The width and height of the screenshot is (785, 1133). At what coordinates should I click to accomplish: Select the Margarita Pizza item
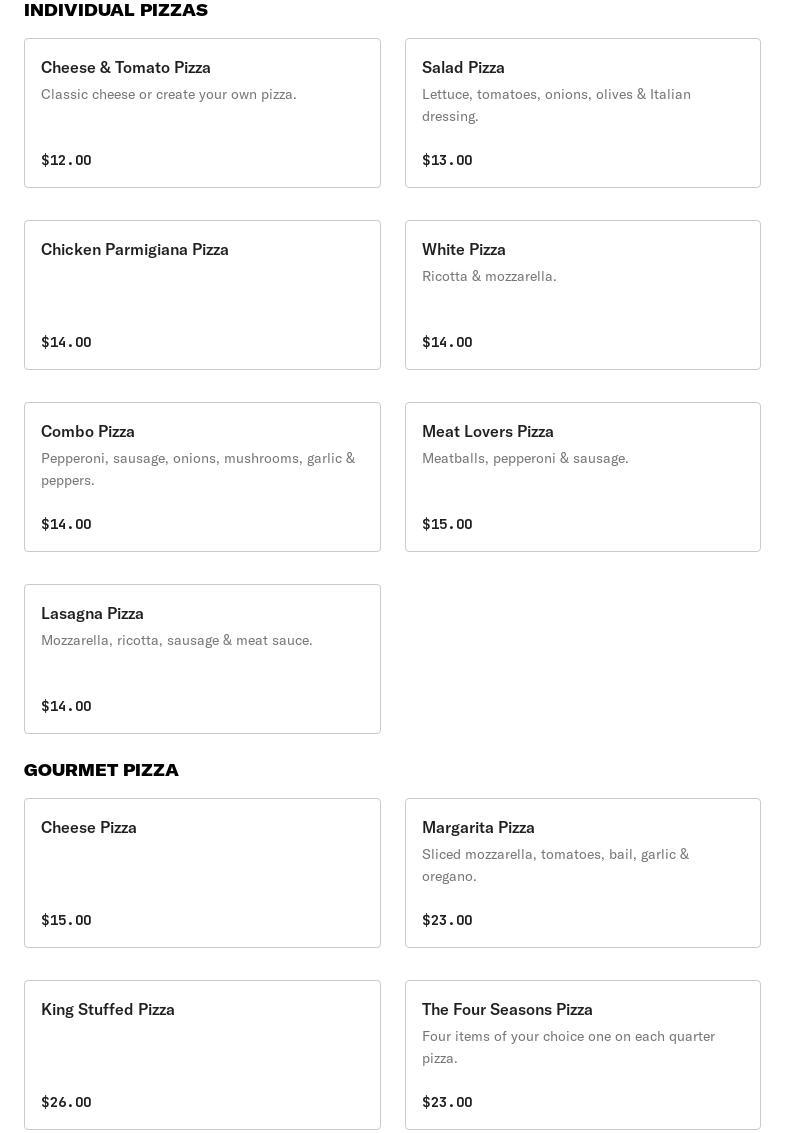click(582, 873)
